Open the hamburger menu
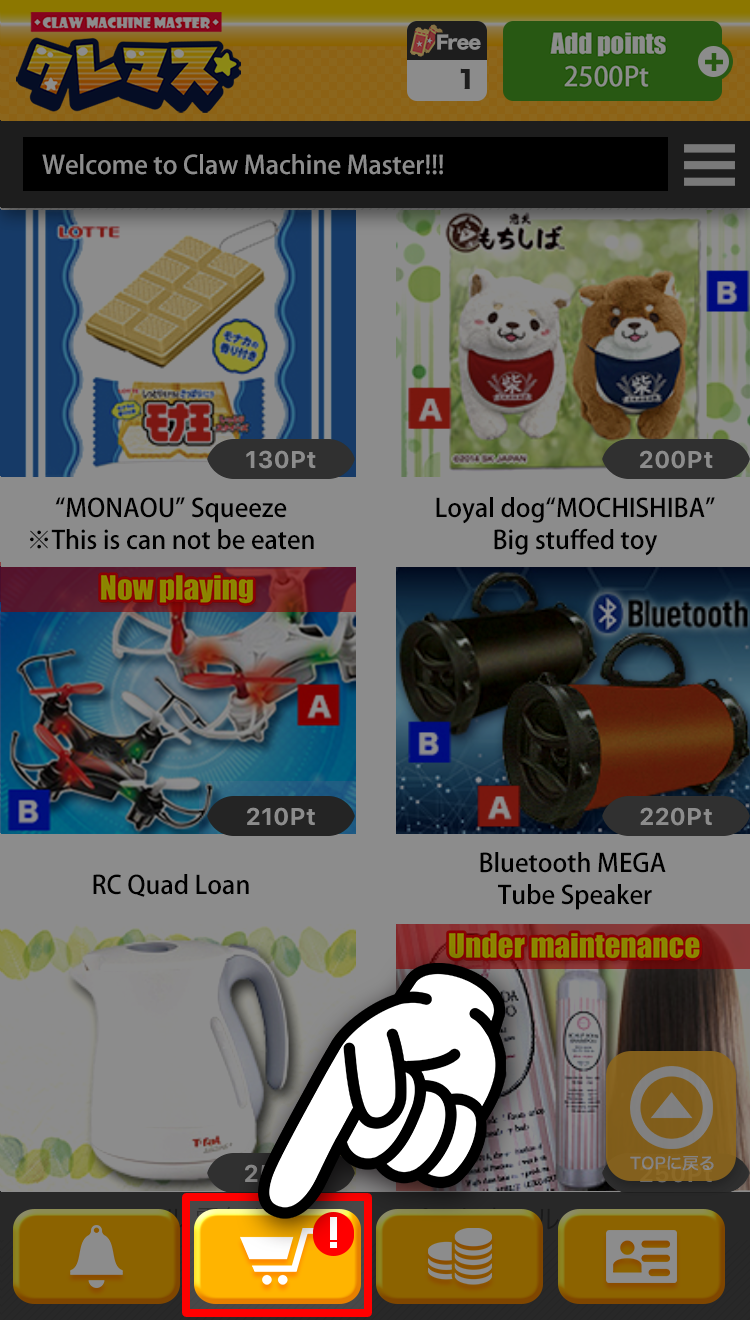The height and width of the screenshot is (1320, 750). (x=709, y=165)
